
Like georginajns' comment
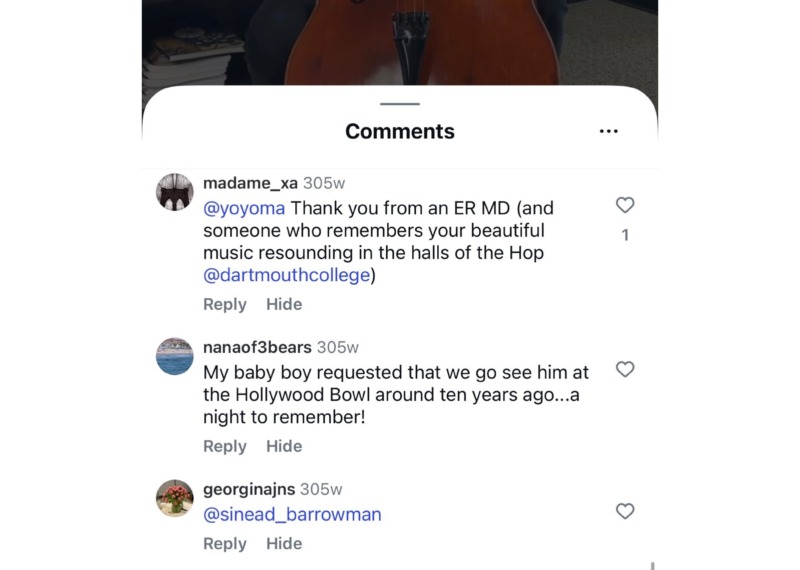[x=625, y=511]
